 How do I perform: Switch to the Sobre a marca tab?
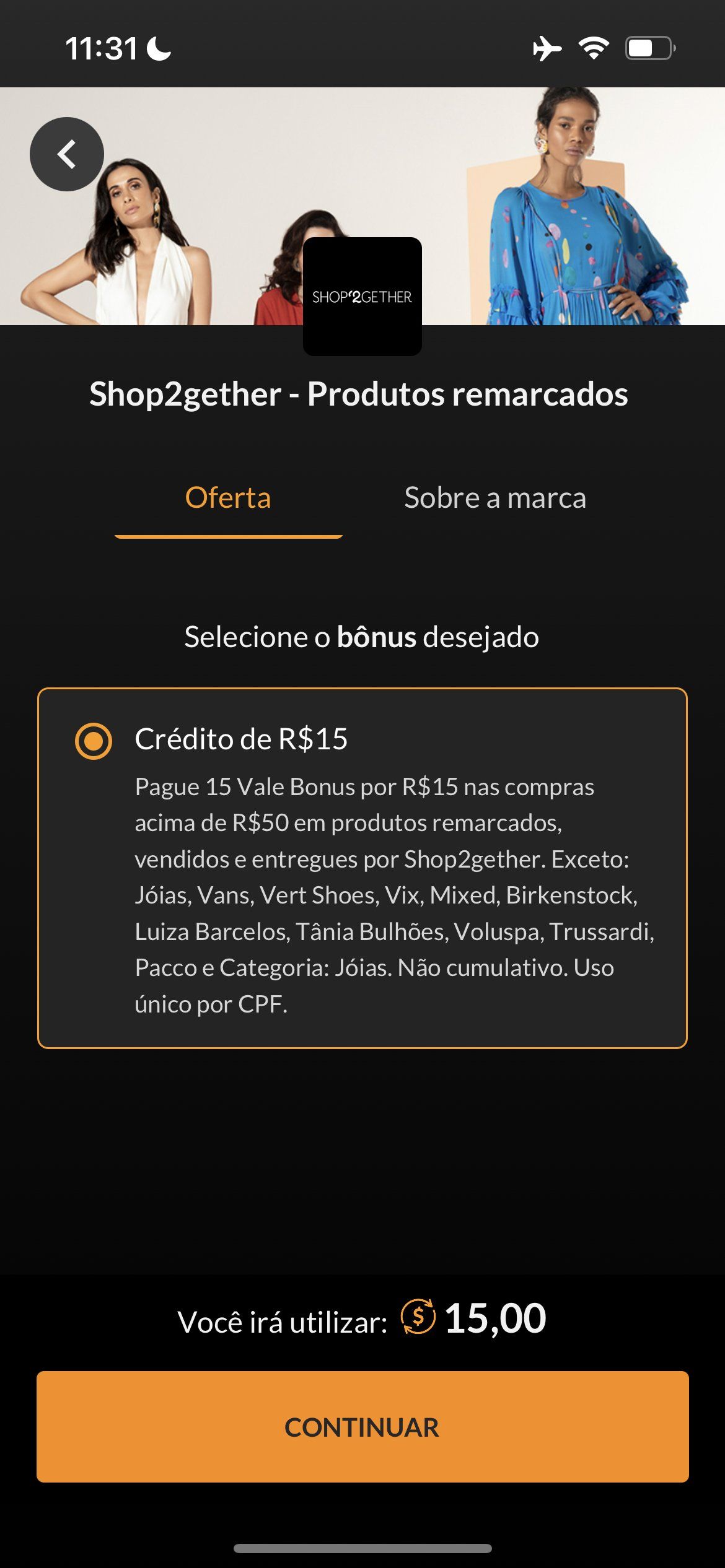coord(495,498)
